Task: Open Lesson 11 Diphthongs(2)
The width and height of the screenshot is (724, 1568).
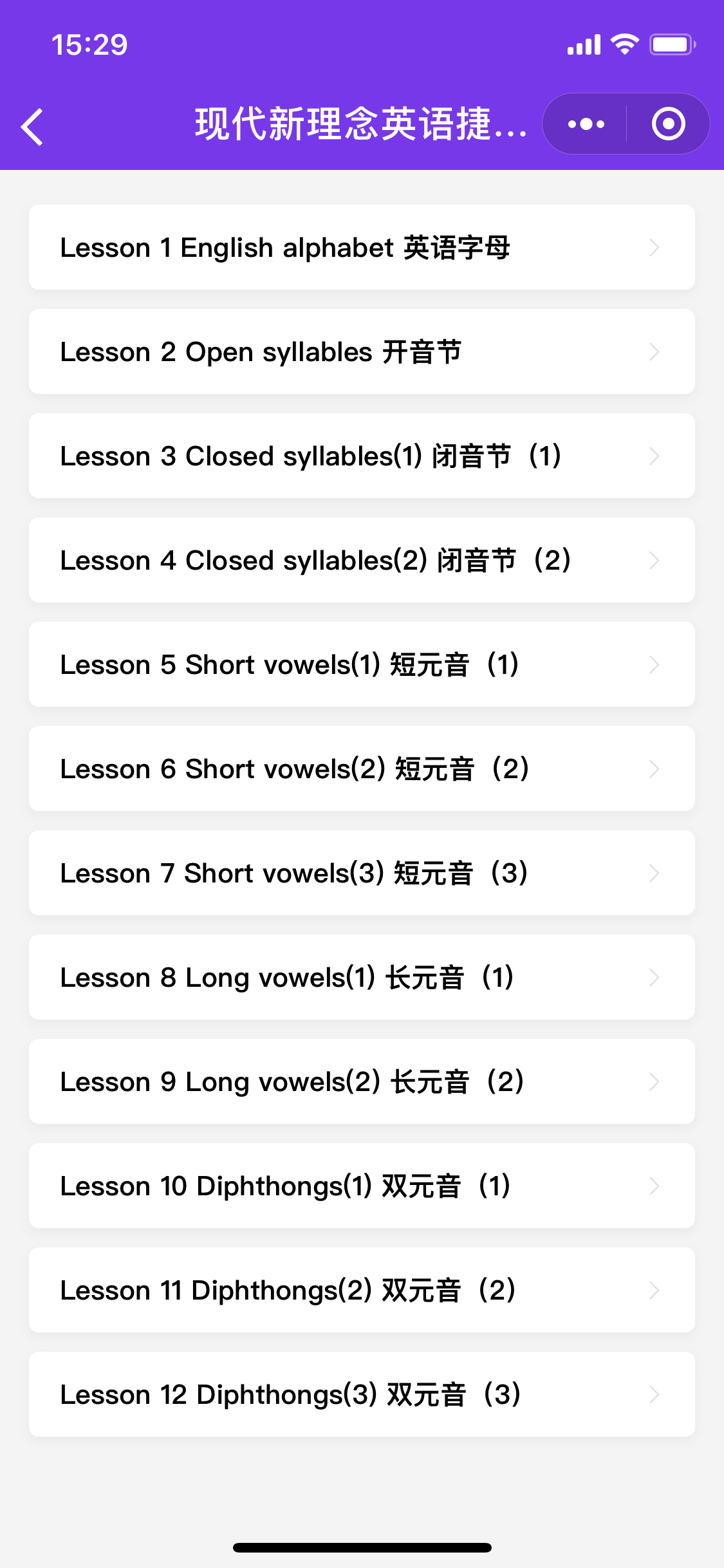Action: (362, 1290)
